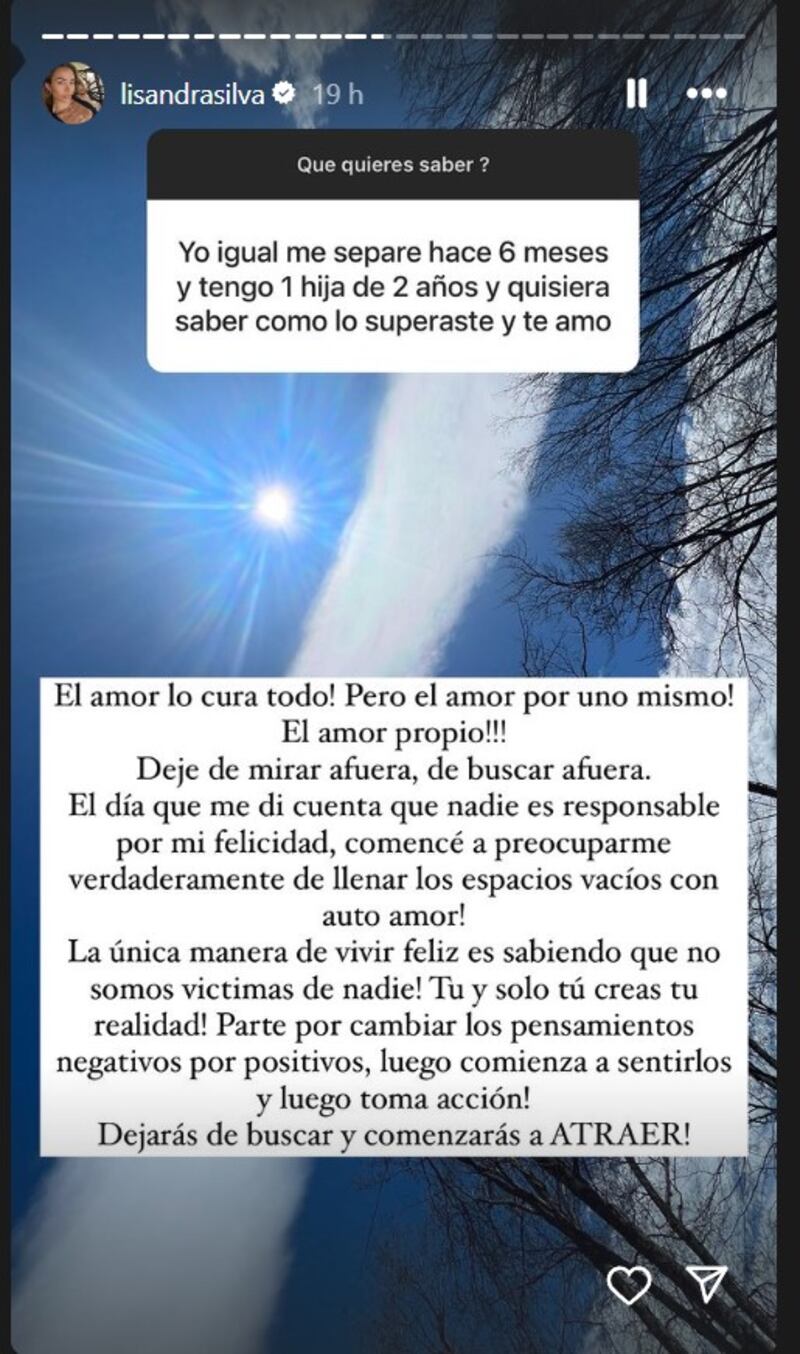The width and height of the screenshot is (800, 1354).
Task: Open the three-dot options menu
Action: [x=706, y=94]
